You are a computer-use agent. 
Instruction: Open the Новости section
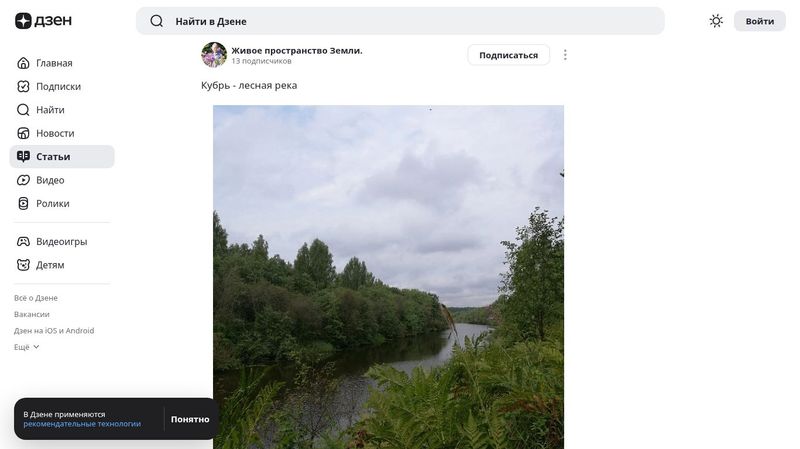coord(55,133)
